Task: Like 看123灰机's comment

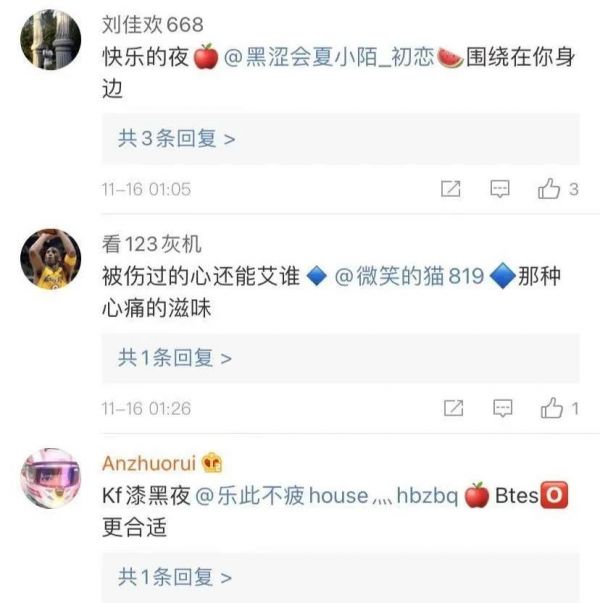Action: pyautogui.click(x=552, y=408)
